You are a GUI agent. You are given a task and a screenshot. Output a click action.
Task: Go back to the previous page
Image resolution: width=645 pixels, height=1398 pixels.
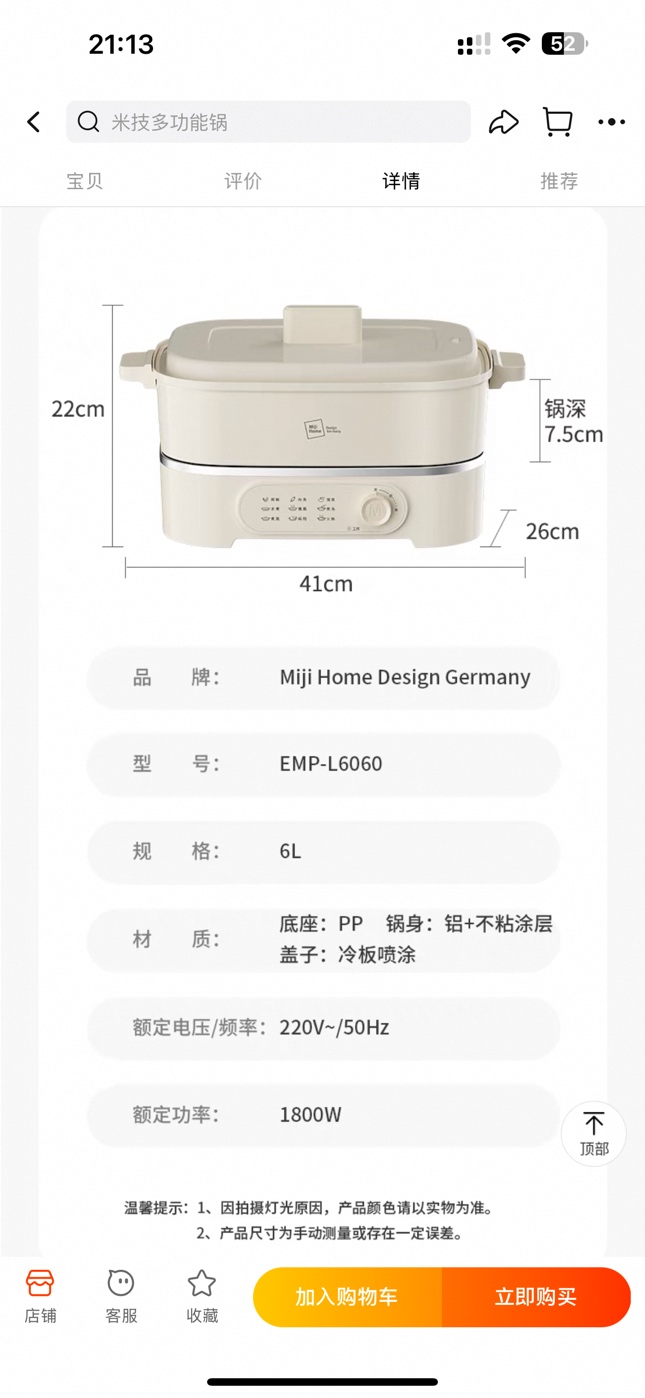click(x=34, y=122)
